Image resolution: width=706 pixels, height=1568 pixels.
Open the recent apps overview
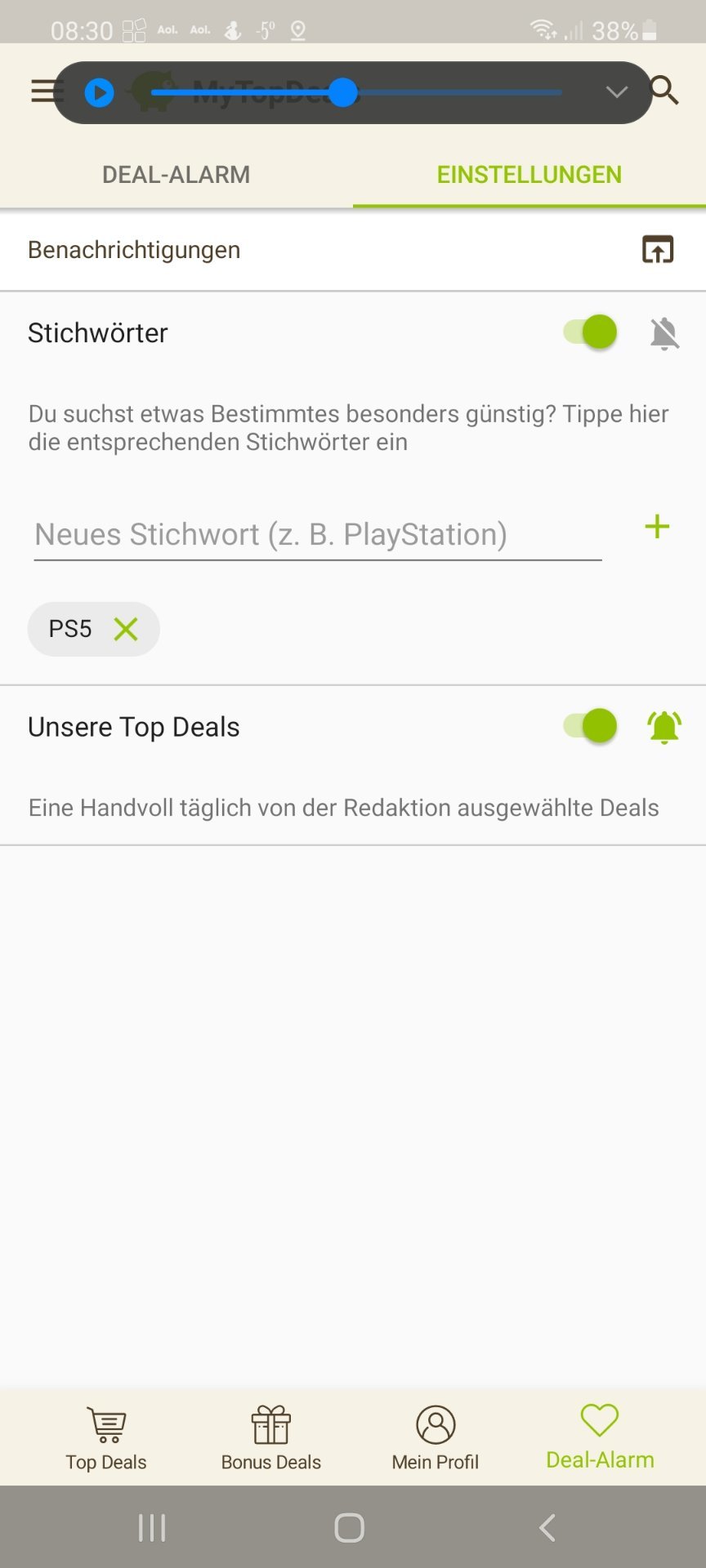click(152, 1527)
